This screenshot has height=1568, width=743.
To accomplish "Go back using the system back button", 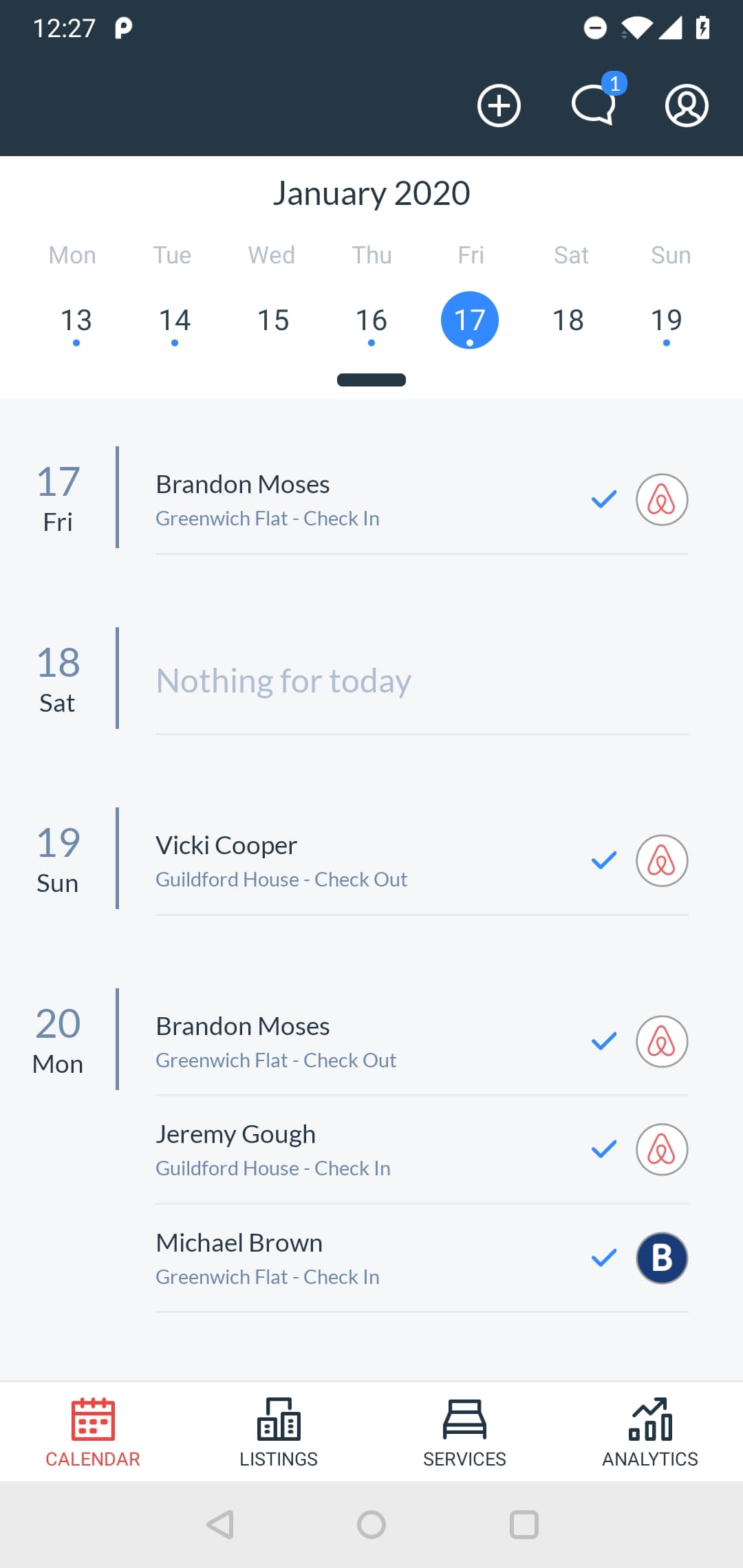I will point(220,1525).
